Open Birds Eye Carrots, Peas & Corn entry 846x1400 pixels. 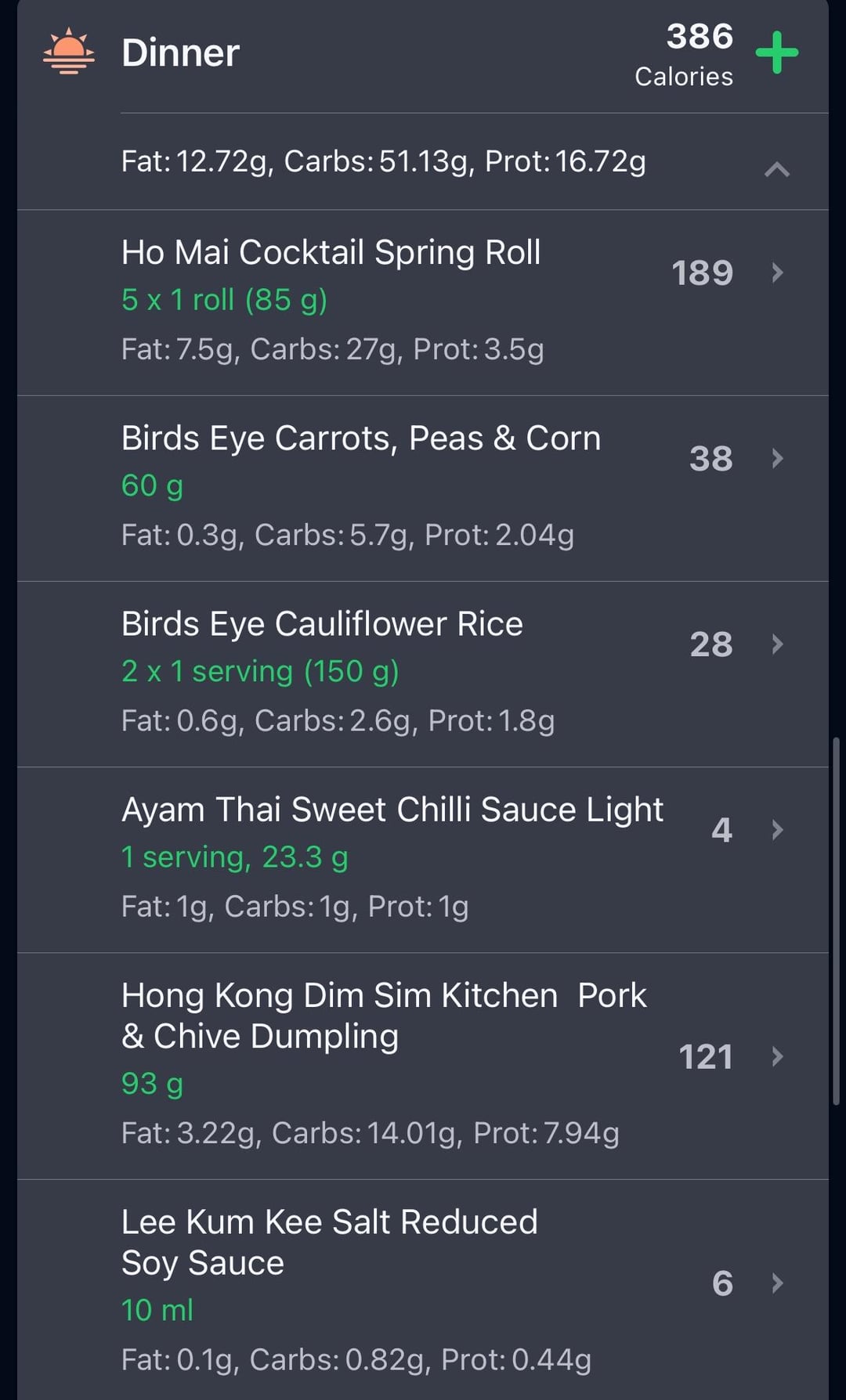[x=423, y=489]
